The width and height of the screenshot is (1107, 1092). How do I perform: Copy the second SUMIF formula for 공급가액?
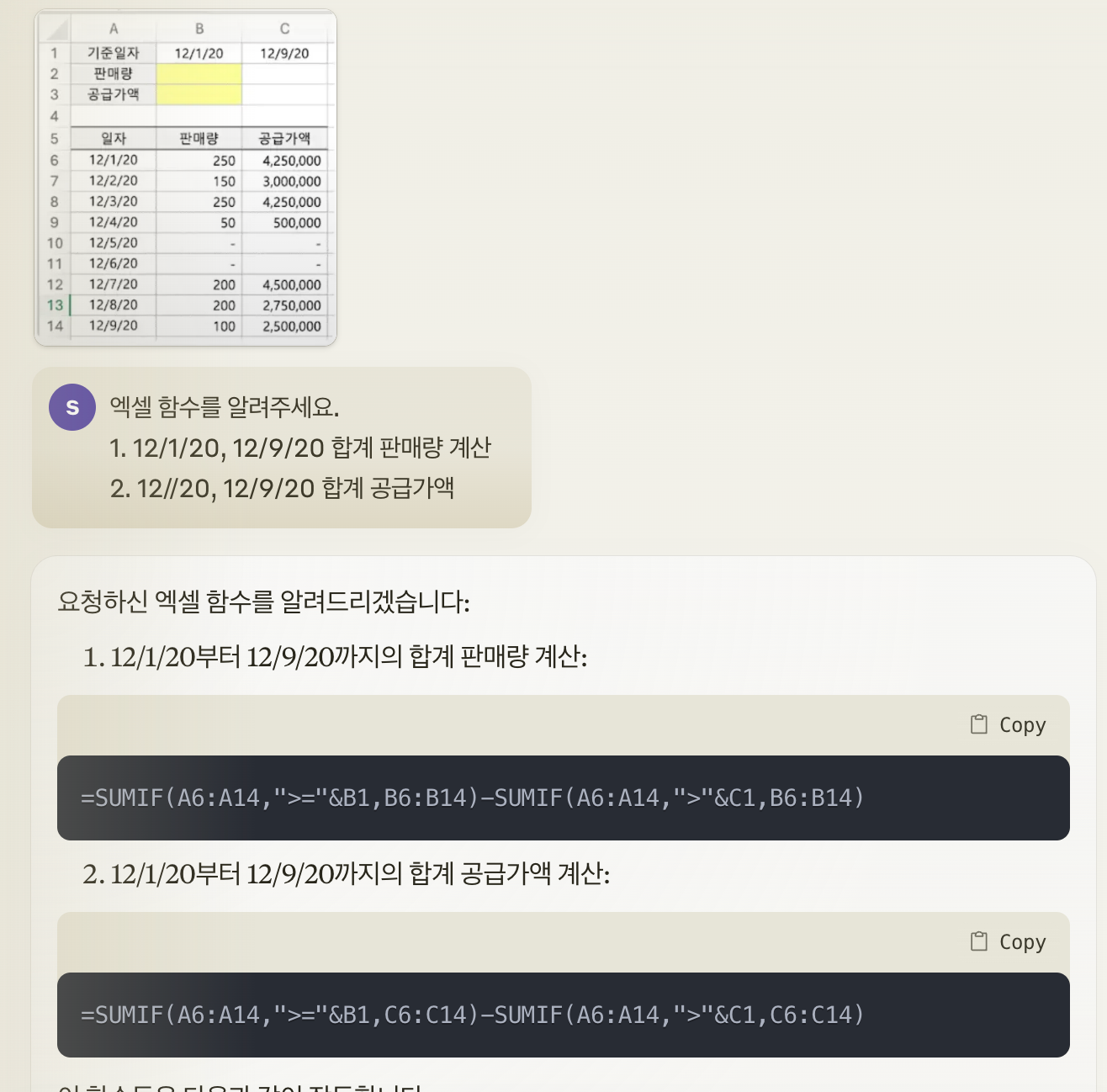click(1008, 942)
